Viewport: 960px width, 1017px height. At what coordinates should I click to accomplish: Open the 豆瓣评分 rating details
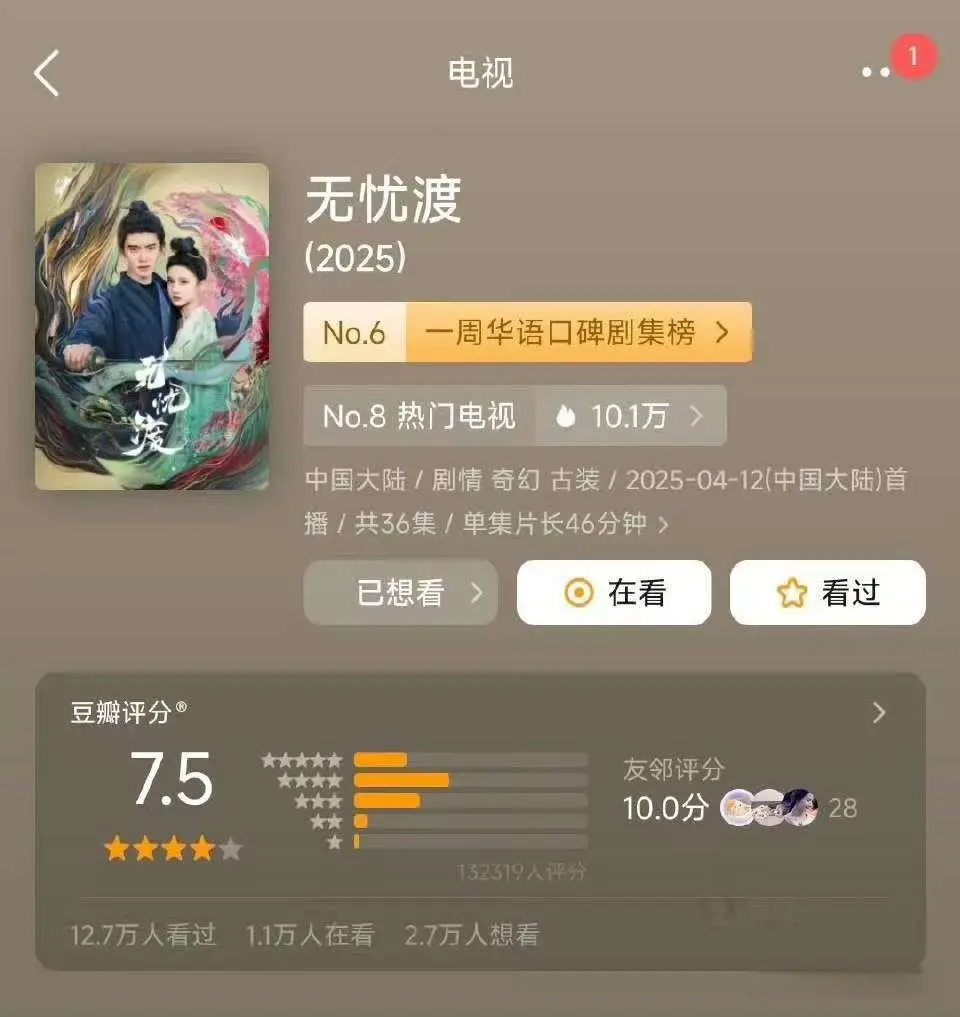[x=878, y=712]
